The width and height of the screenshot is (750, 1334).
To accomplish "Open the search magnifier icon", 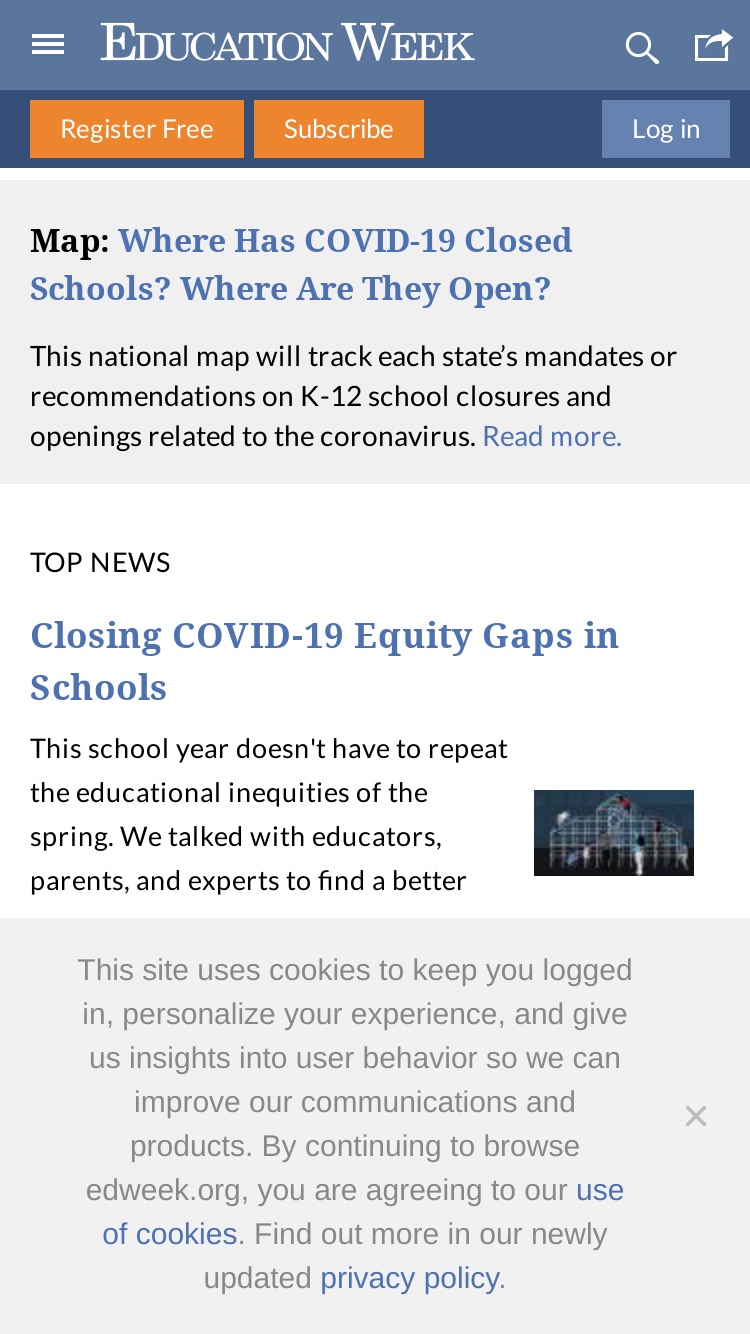I will (642, 47).
